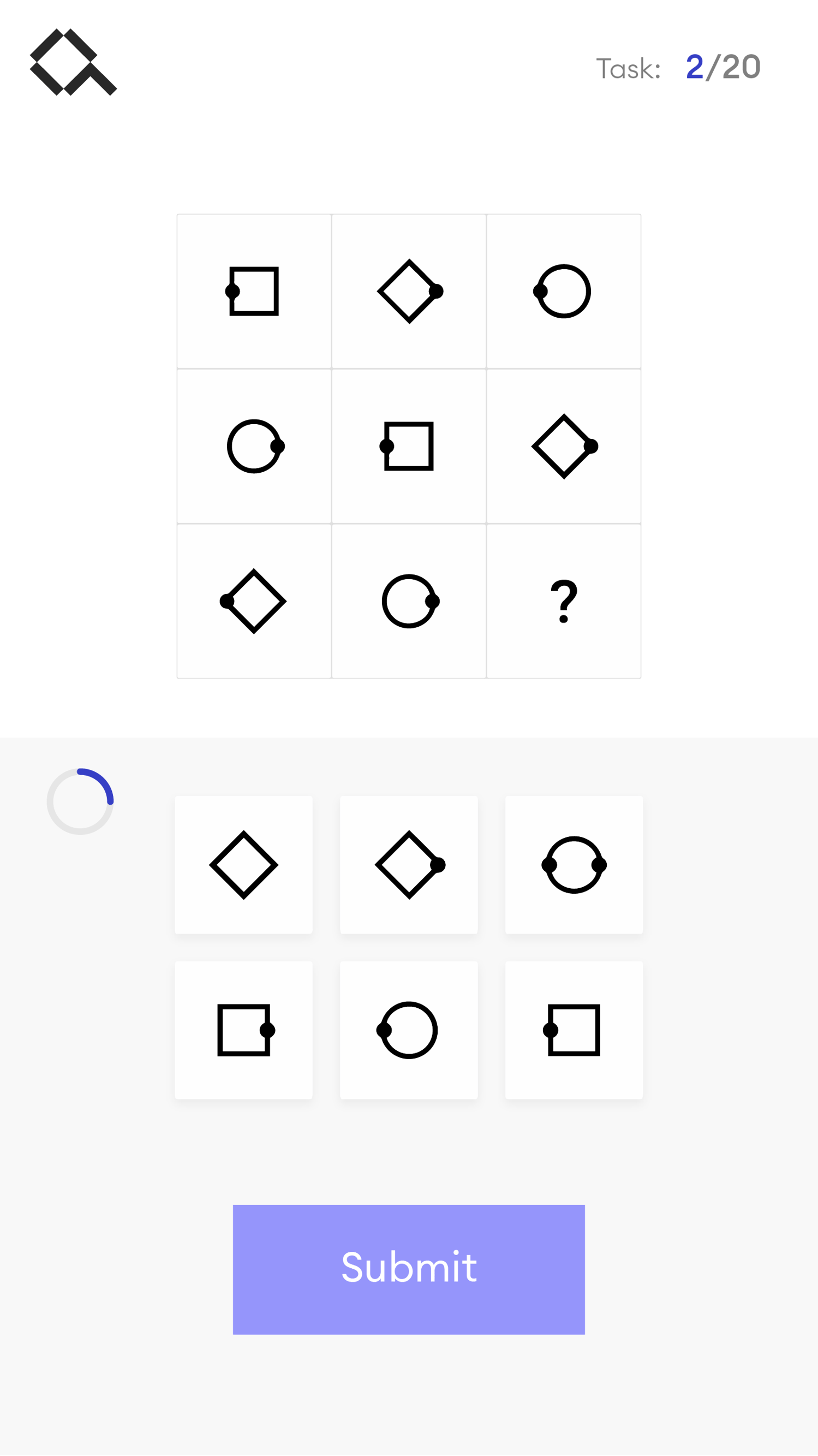Pick the circle answer with two dots
This screenshot has height=1456, width=818.
[x=574, y=865]
